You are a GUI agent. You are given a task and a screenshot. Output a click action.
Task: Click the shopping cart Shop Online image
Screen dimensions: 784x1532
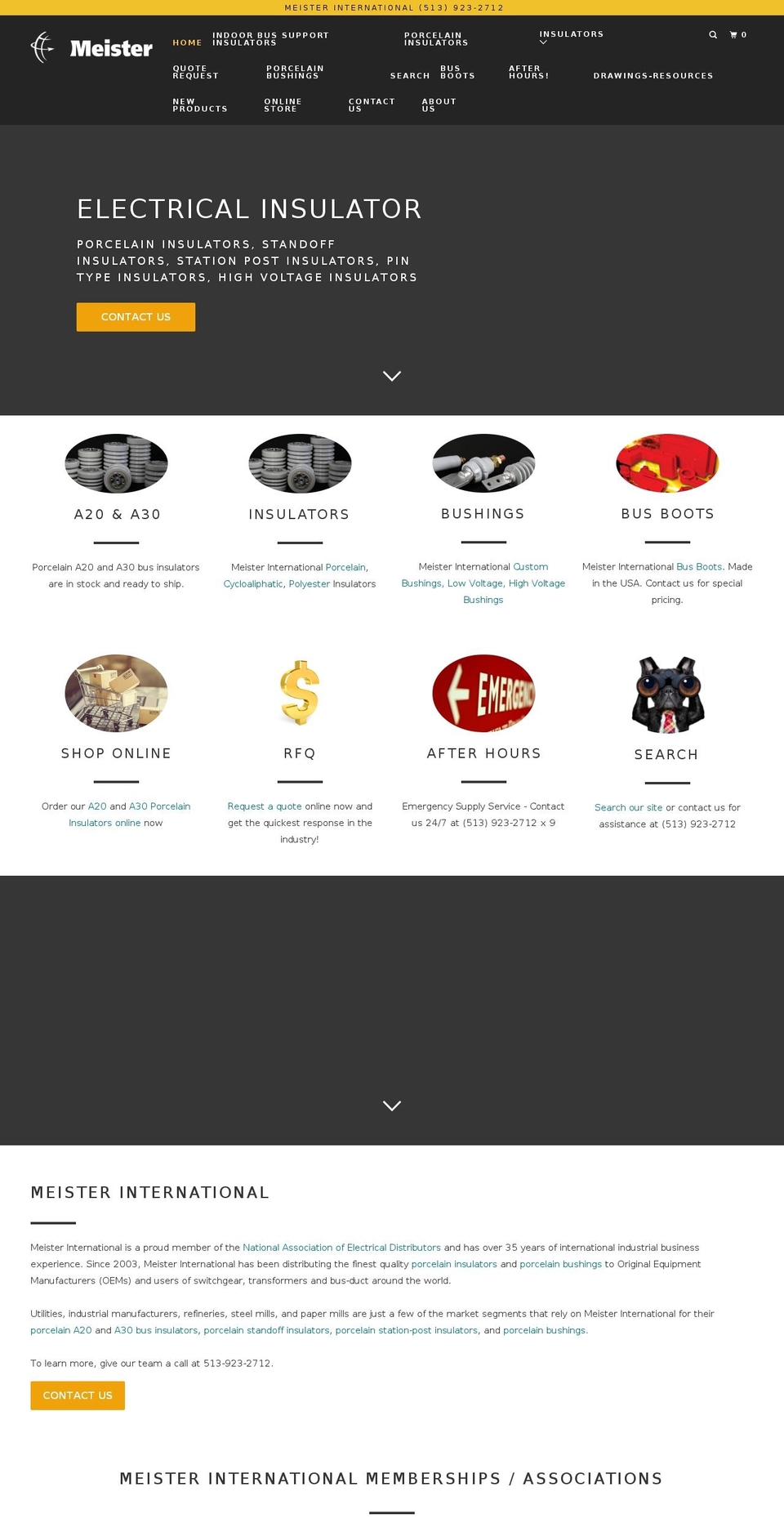tap(116, 693)
